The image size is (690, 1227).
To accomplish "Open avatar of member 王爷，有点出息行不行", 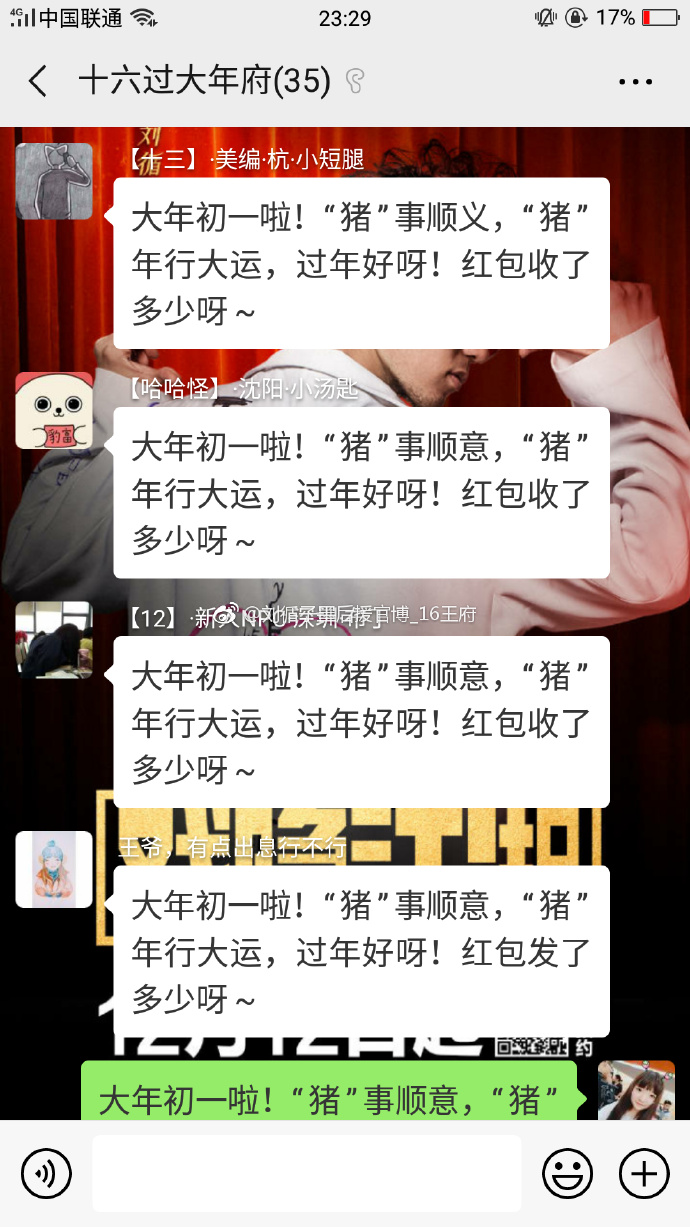I will pyautogui.click(x=54, y=869).
